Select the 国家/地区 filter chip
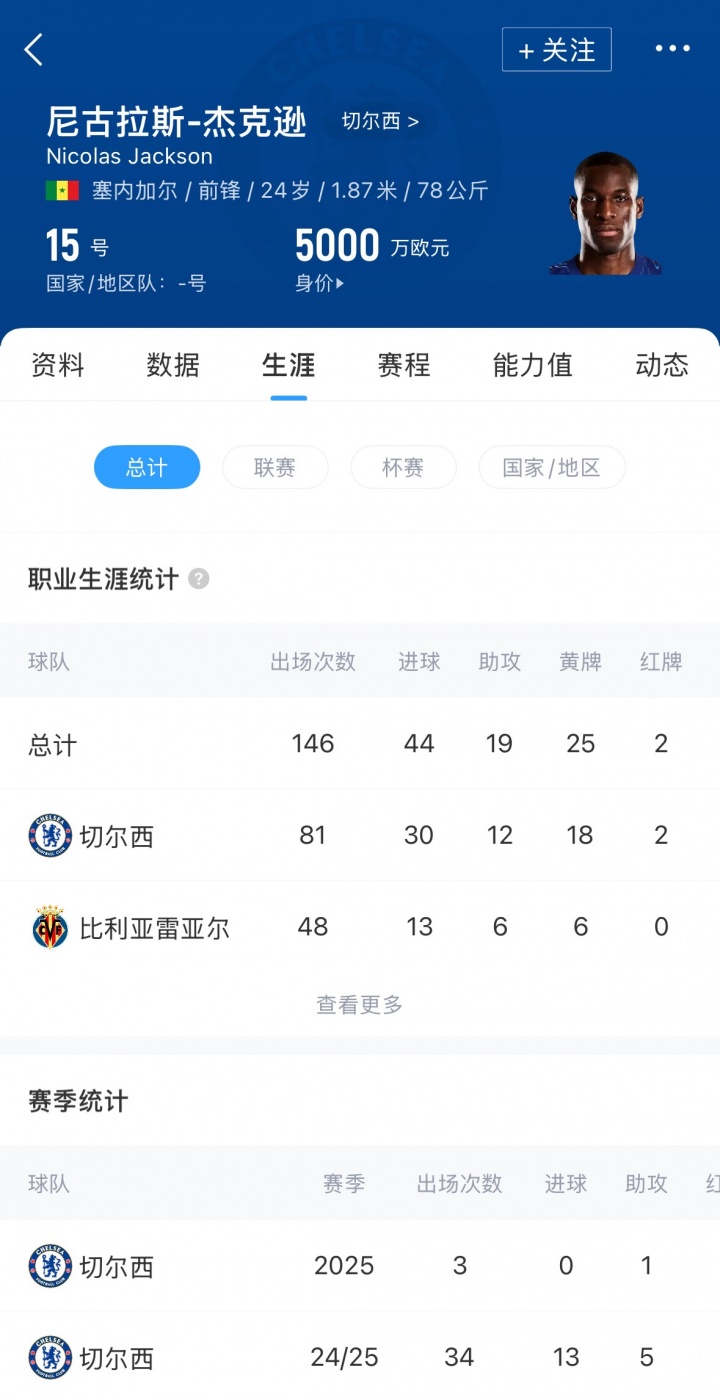Viewport: 720px width, 1400px height. [552, 467]
